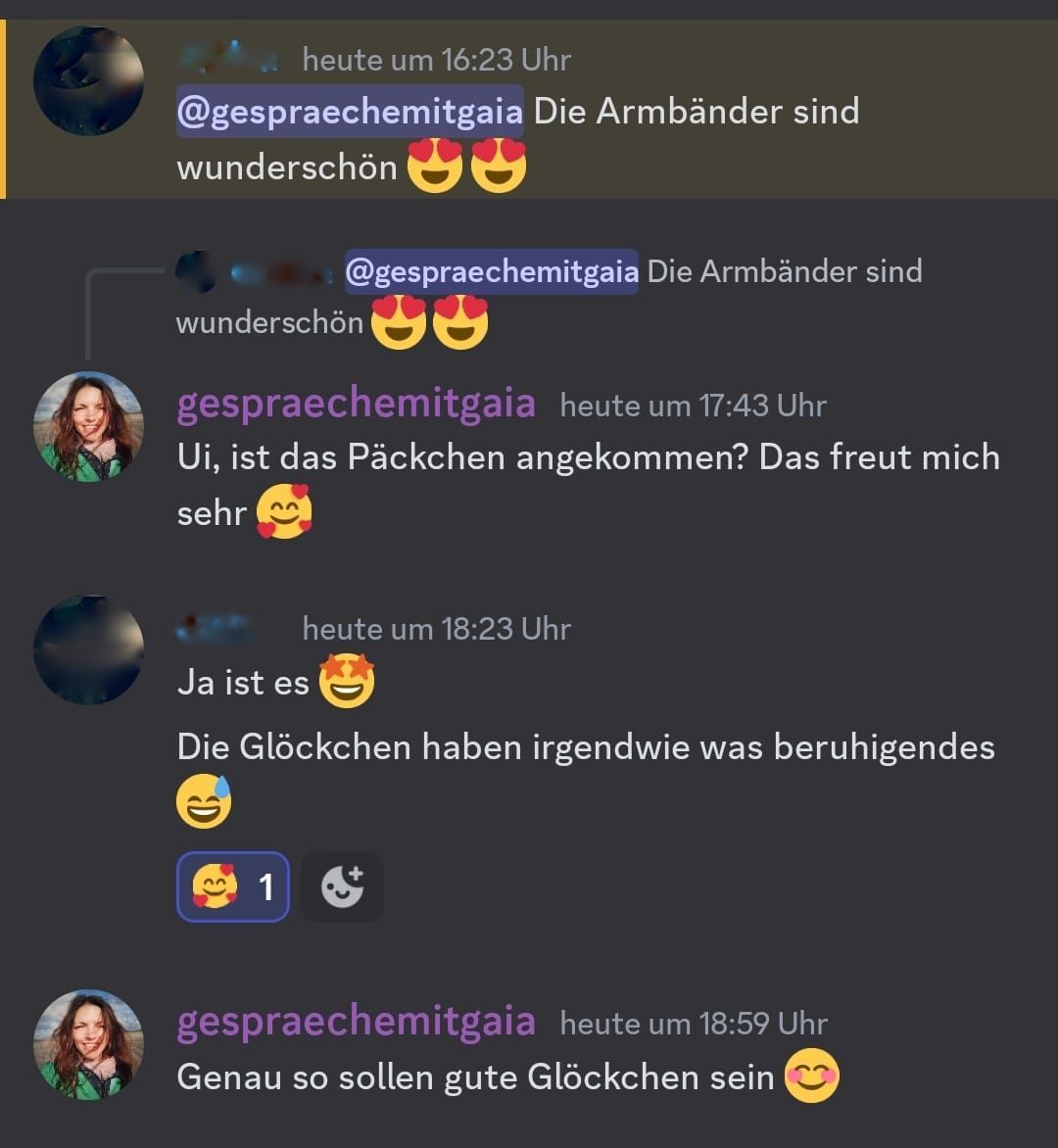Open the blurred avatar of the 18:23 message

click(x=88, y=649)
